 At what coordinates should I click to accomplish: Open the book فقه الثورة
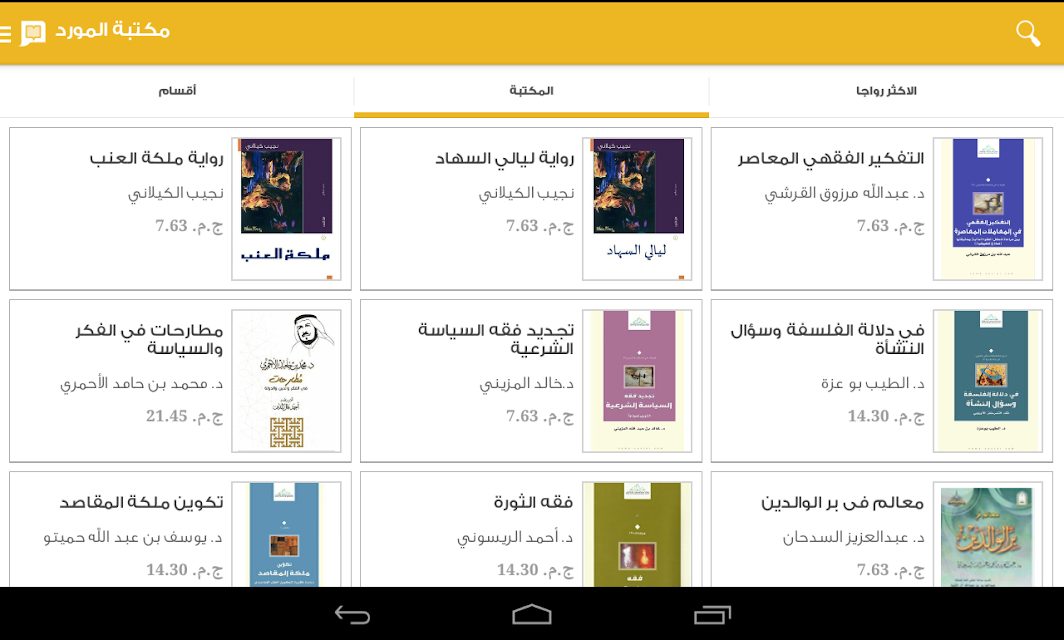pyautogui.click(x=531, y=529)
